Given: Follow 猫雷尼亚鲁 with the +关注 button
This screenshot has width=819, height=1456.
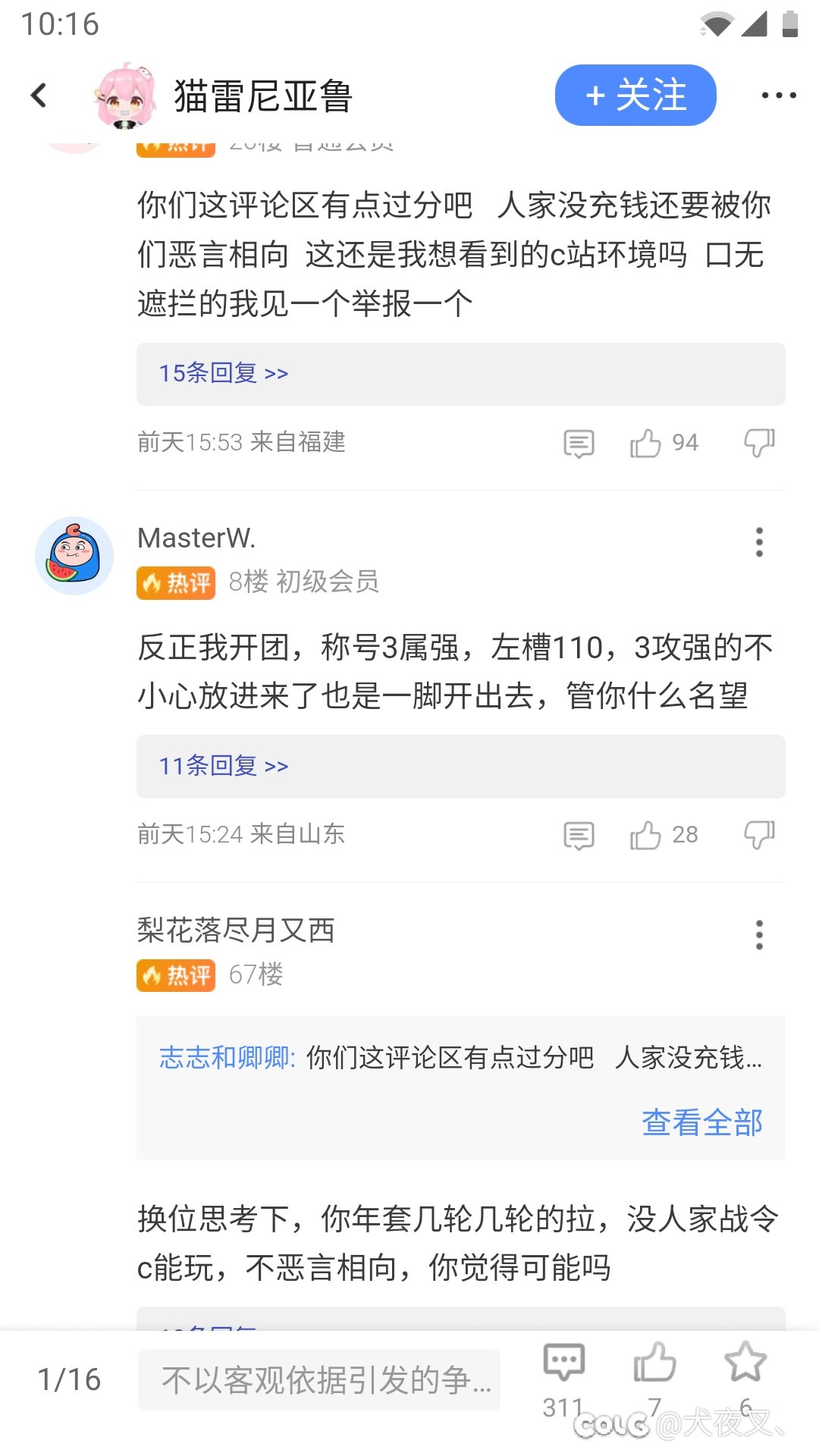Looking at the screenshot, I should coord(635,95).
